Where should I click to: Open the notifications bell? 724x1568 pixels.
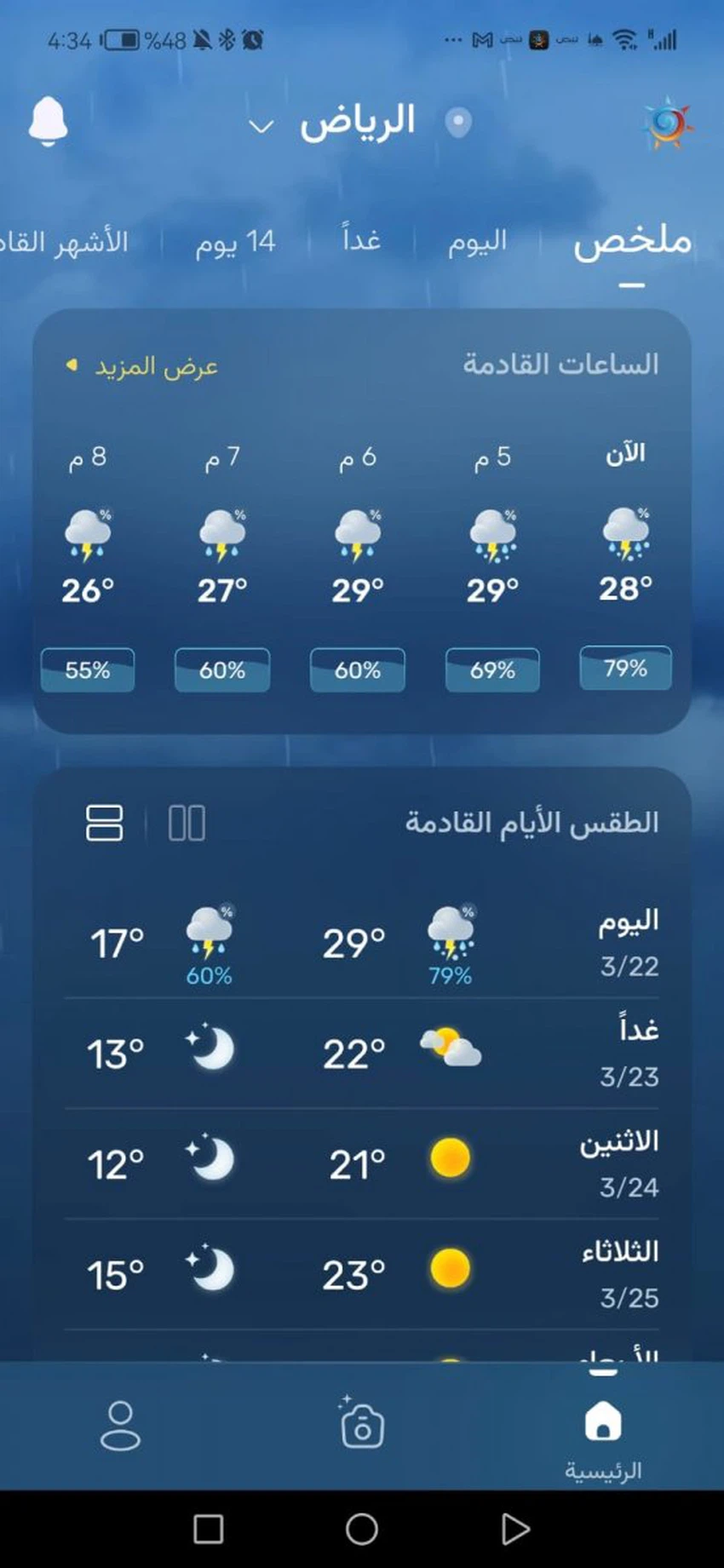click(48, 122)
